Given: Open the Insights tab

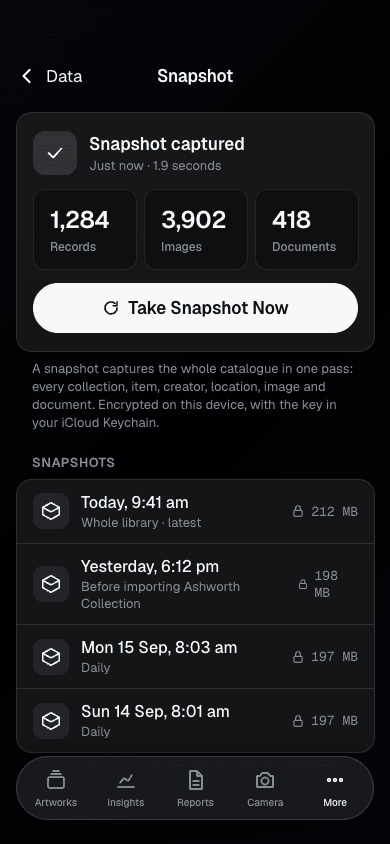Looking at the screenshot, I should (x=125, y=789).
